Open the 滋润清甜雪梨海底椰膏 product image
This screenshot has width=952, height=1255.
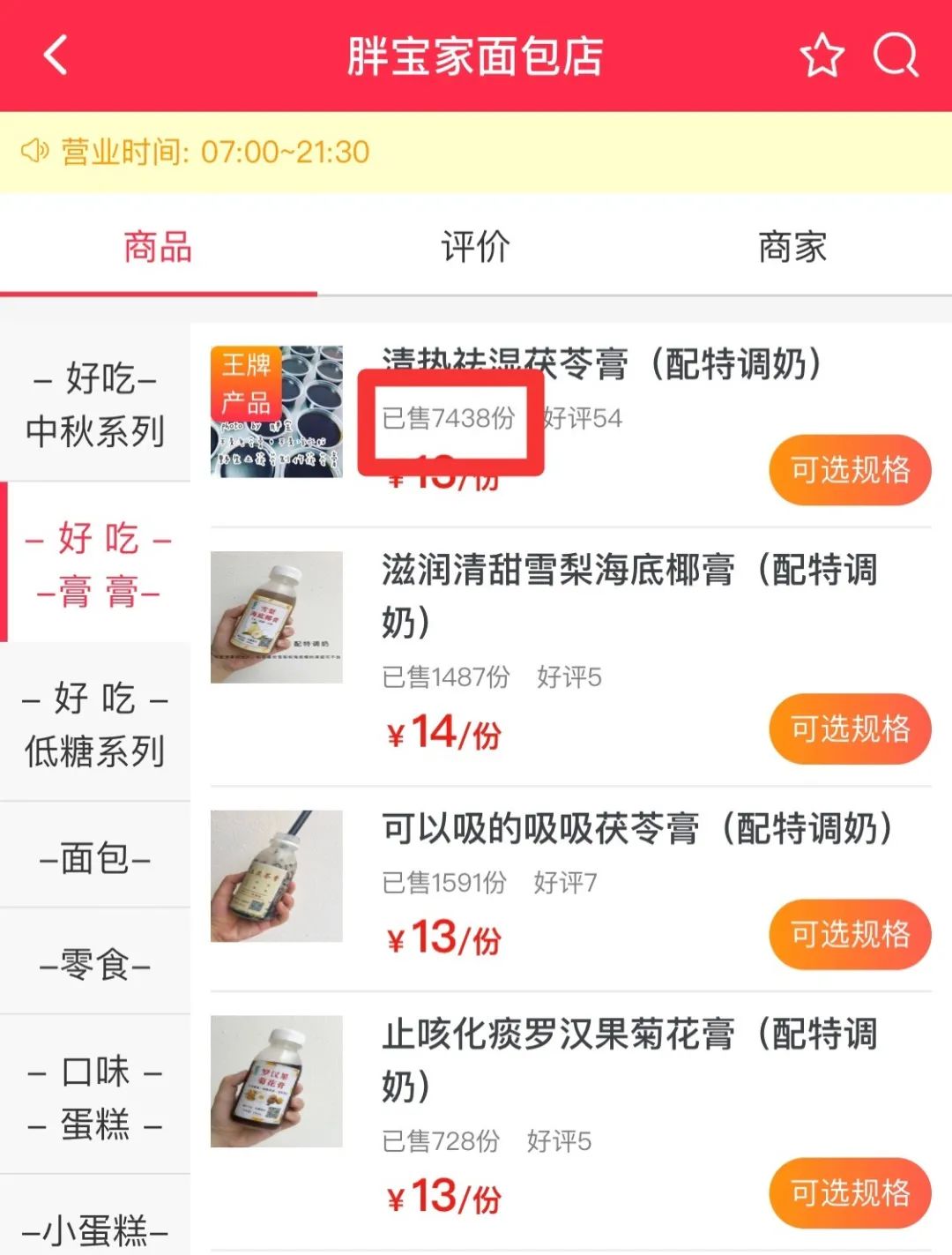point(277,617)
